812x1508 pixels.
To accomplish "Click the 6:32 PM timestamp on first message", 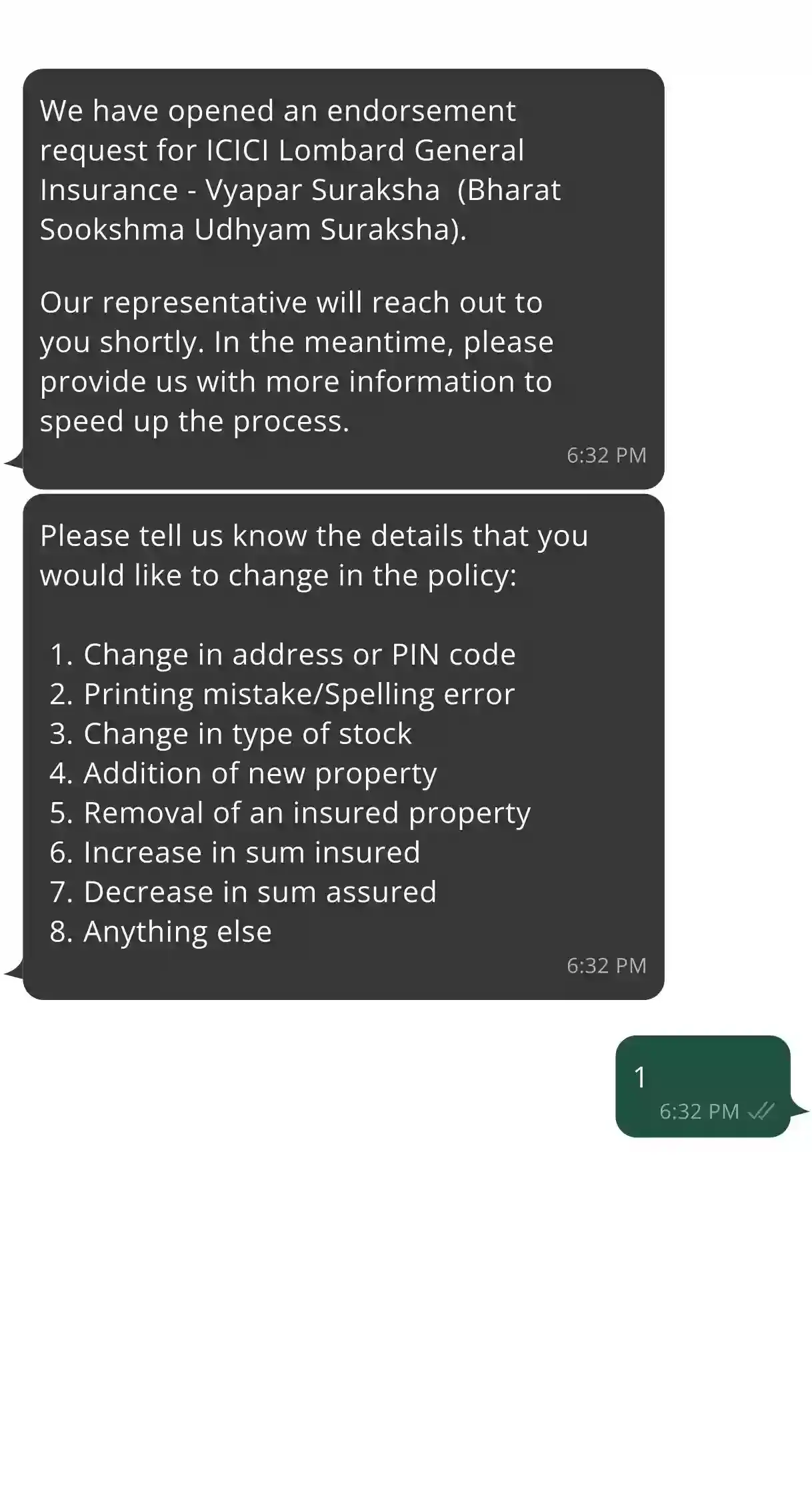I will 607,455.
